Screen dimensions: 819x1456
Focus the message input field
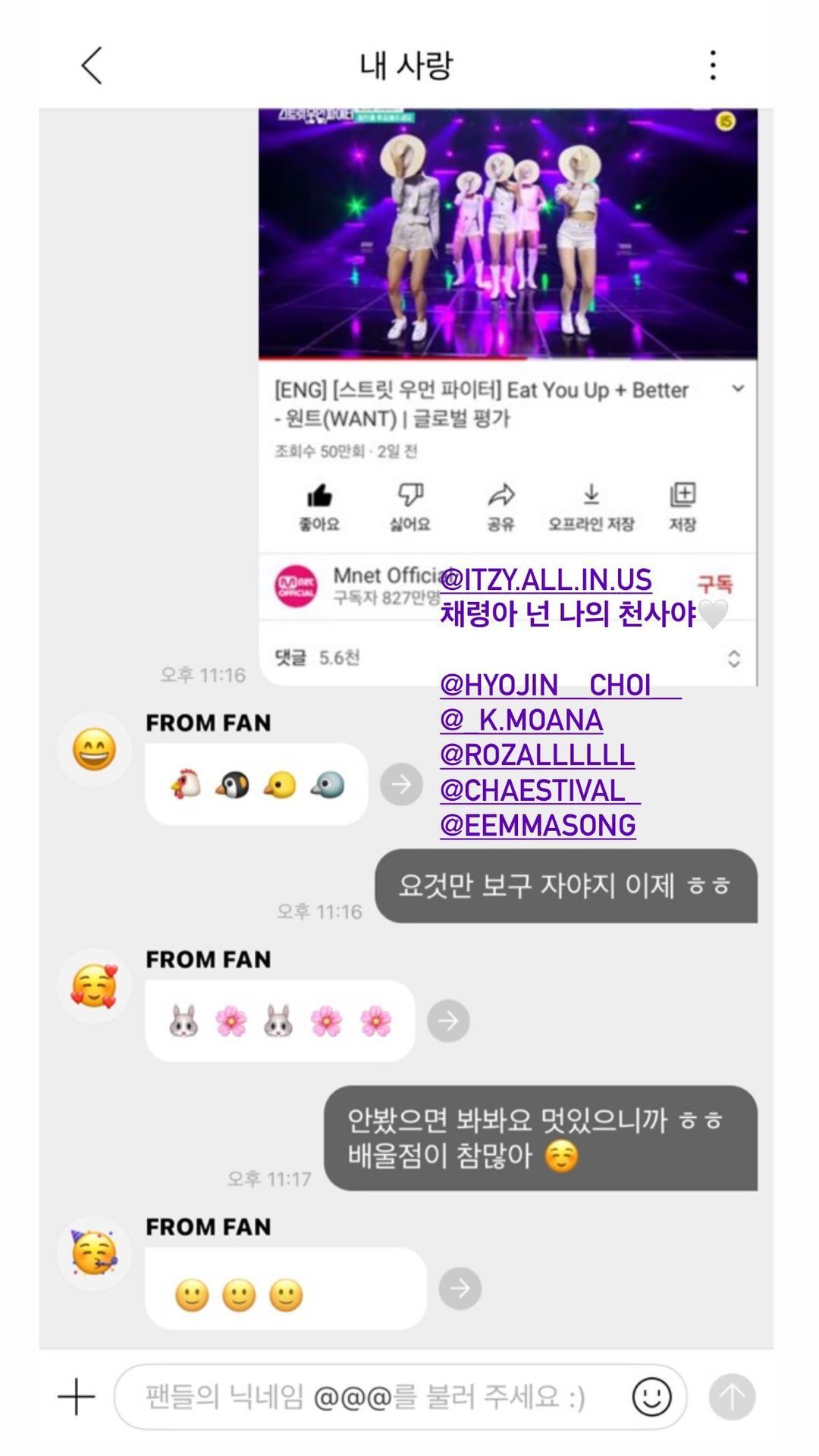click(x=372, y=1397)
